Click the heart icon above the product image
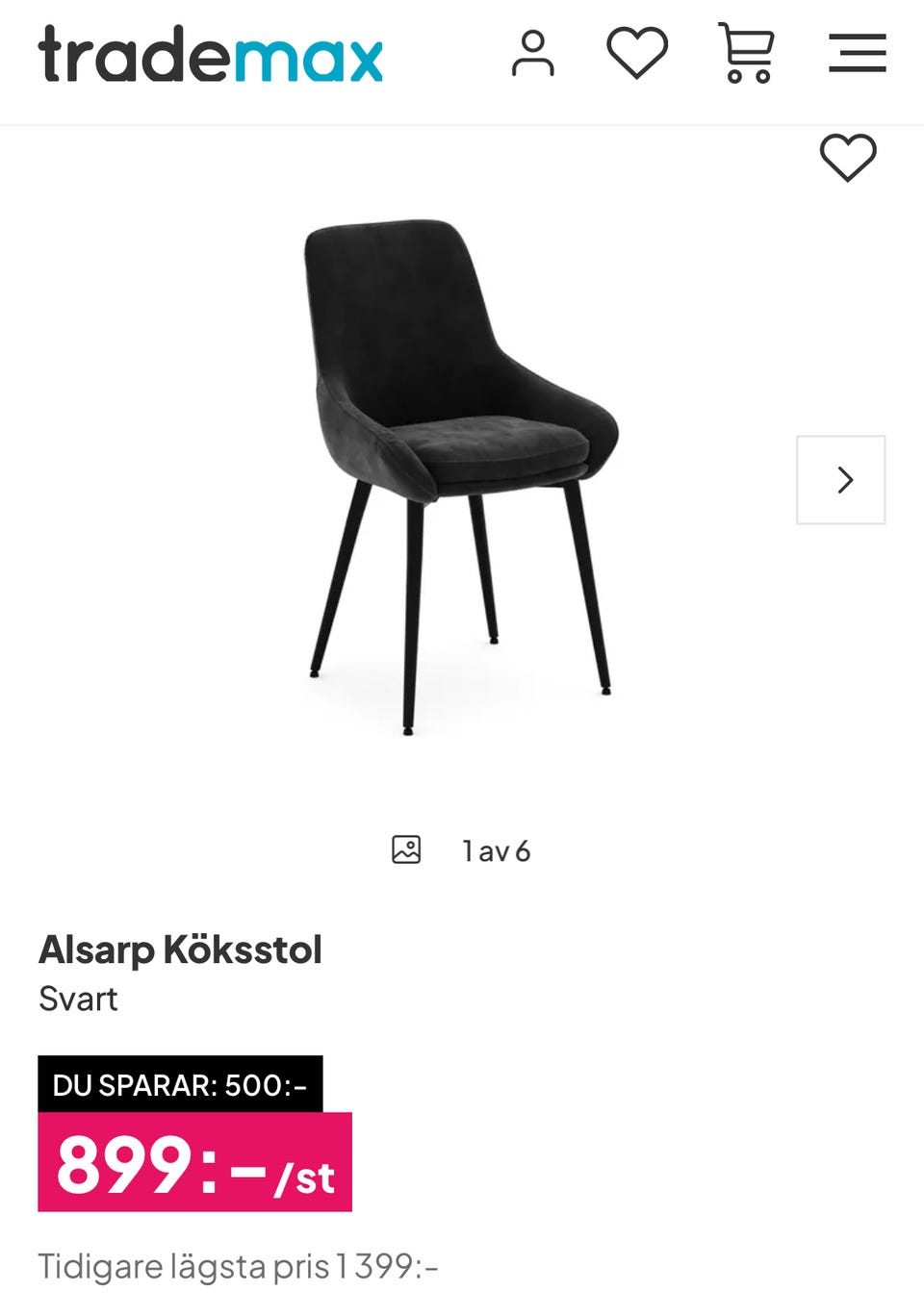This screenshot has width=924, height=1316. (848, 157)
